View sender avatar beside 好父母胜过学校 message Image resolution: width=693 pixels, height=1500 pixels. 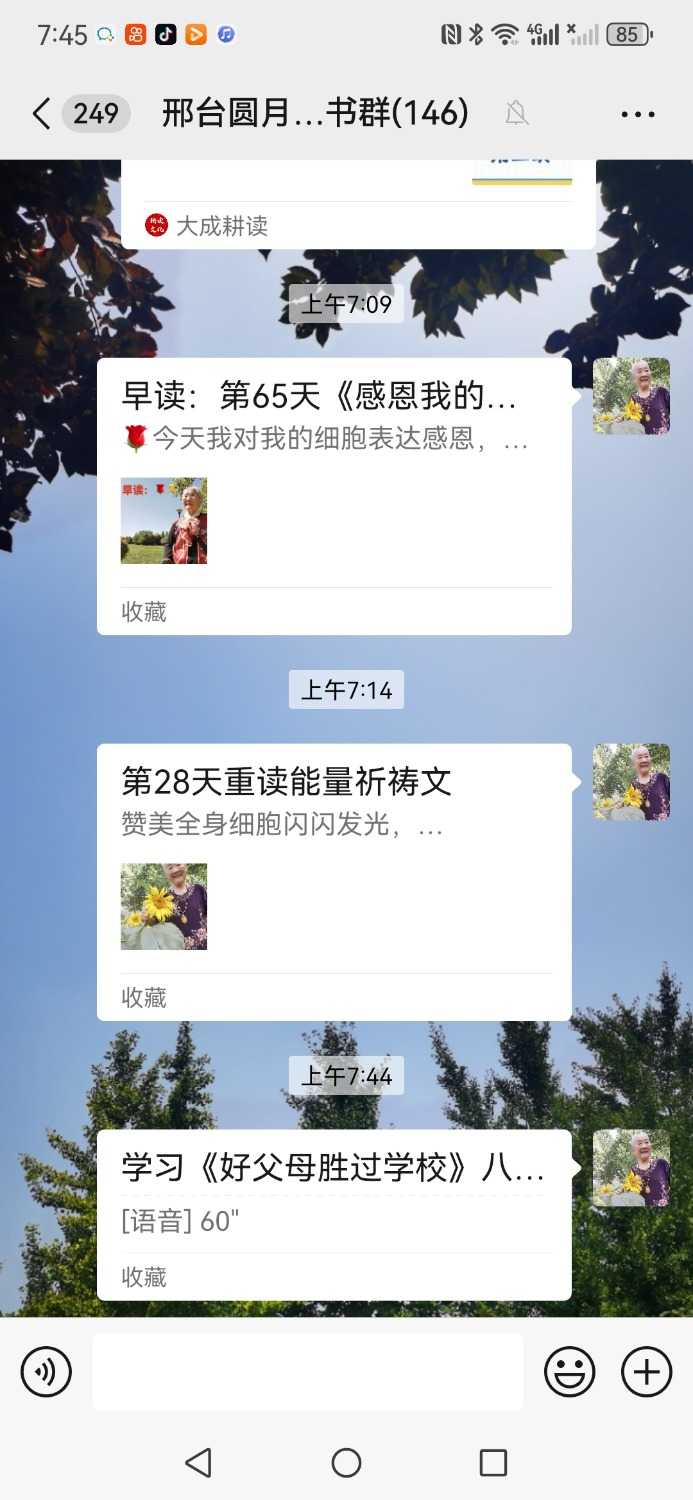click(631, 1168)
